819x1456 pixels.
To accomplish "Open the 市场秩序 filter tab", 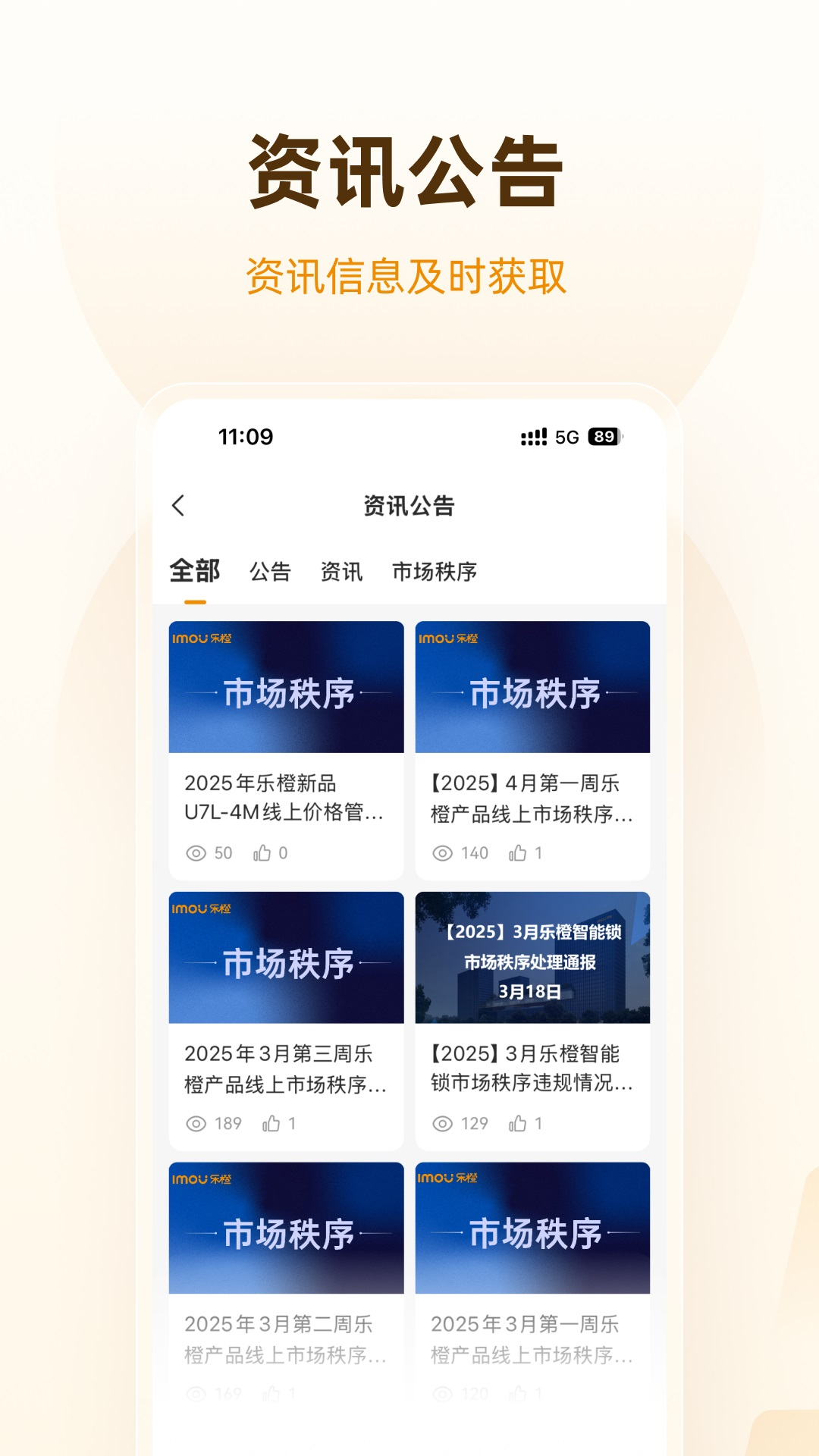I will (435, 573).
